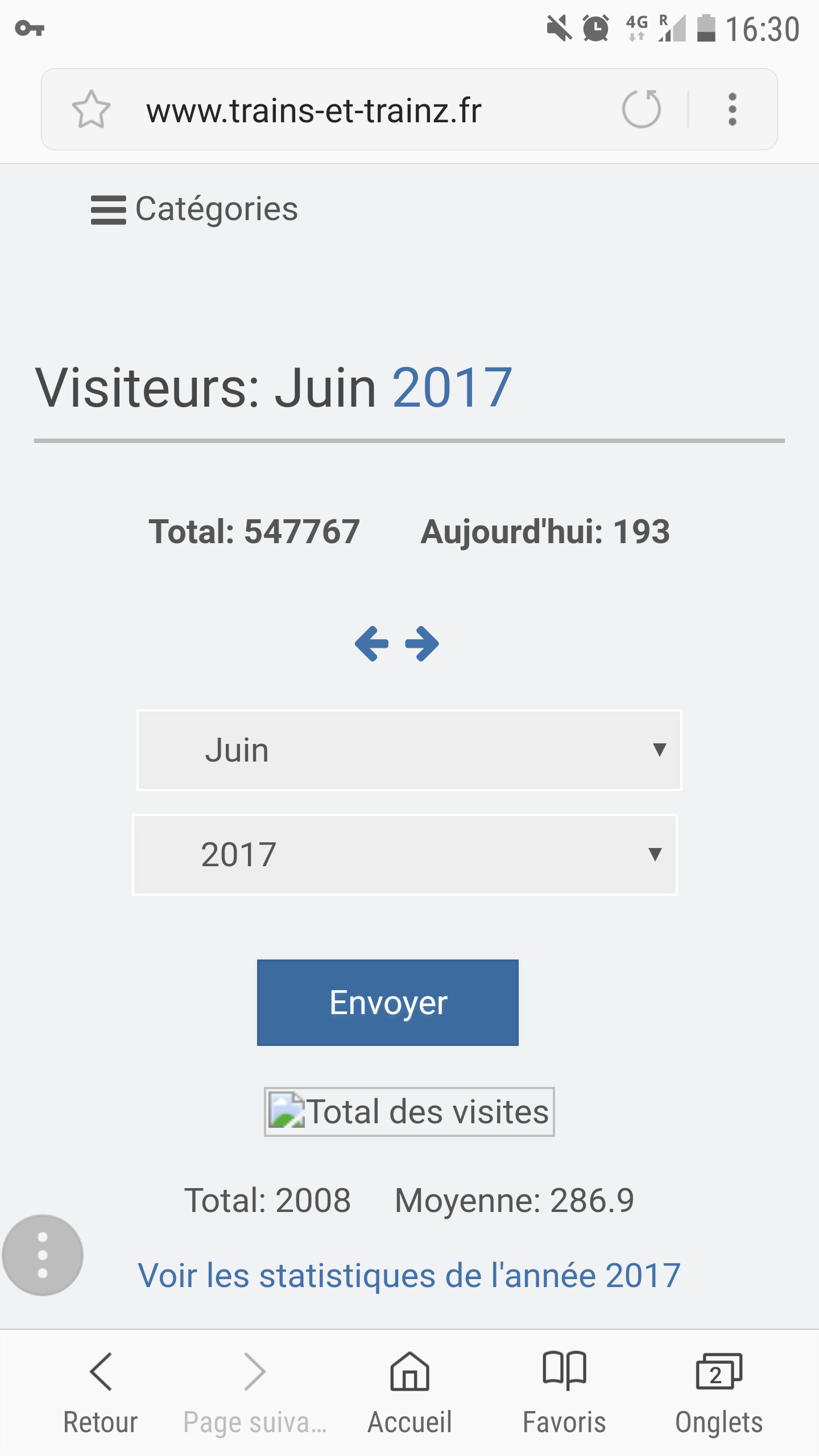Go to the next month with right arrow

[x=422, y=644]
